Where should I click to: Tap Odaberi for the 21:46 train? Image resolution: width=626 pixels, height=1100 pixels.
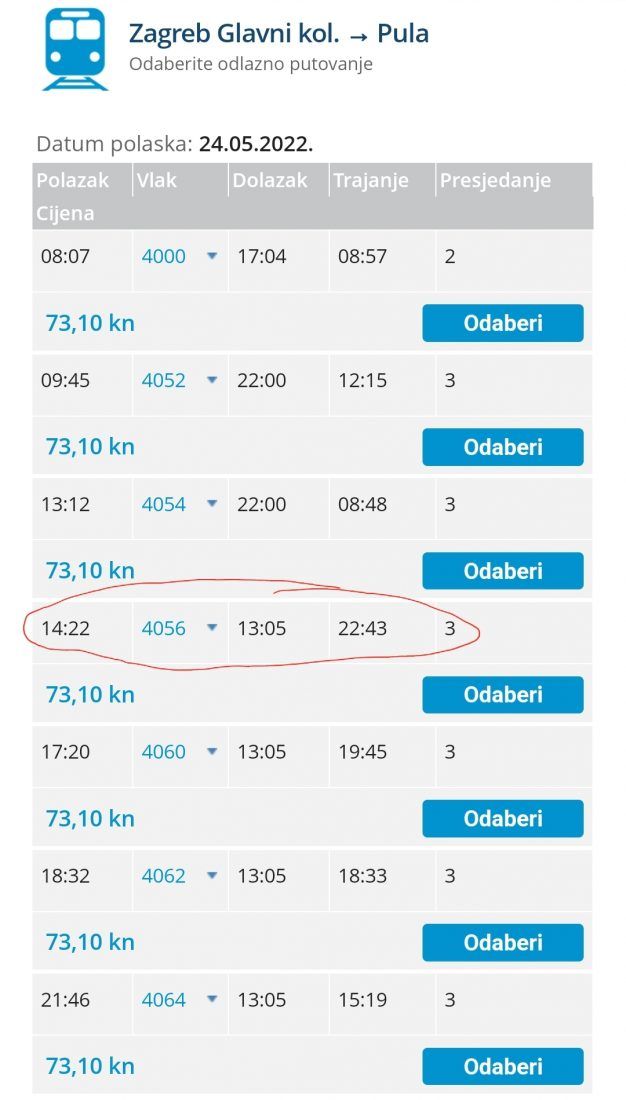pos(502,1066)
